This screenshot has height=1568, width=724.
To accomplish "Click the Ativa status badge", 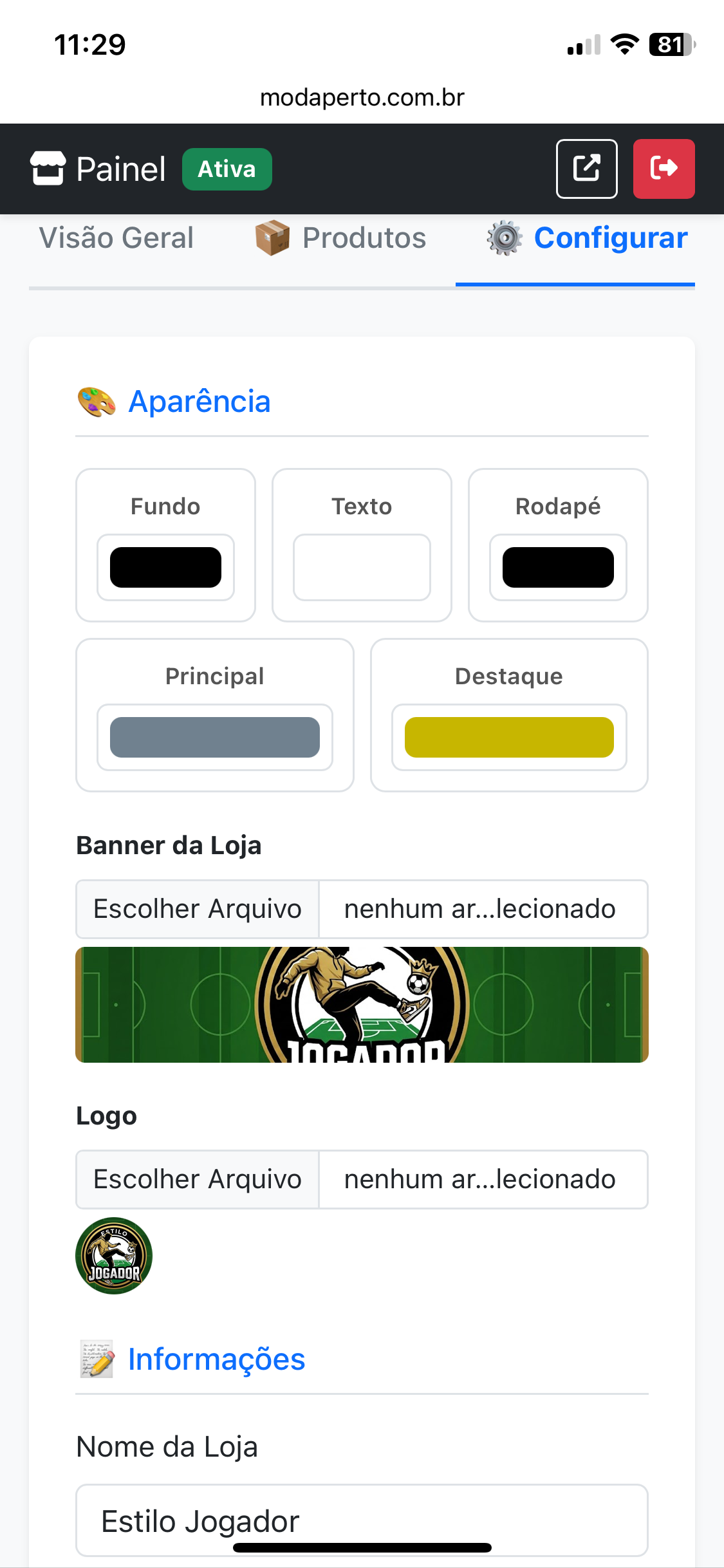I will click(x=227, y=169).
